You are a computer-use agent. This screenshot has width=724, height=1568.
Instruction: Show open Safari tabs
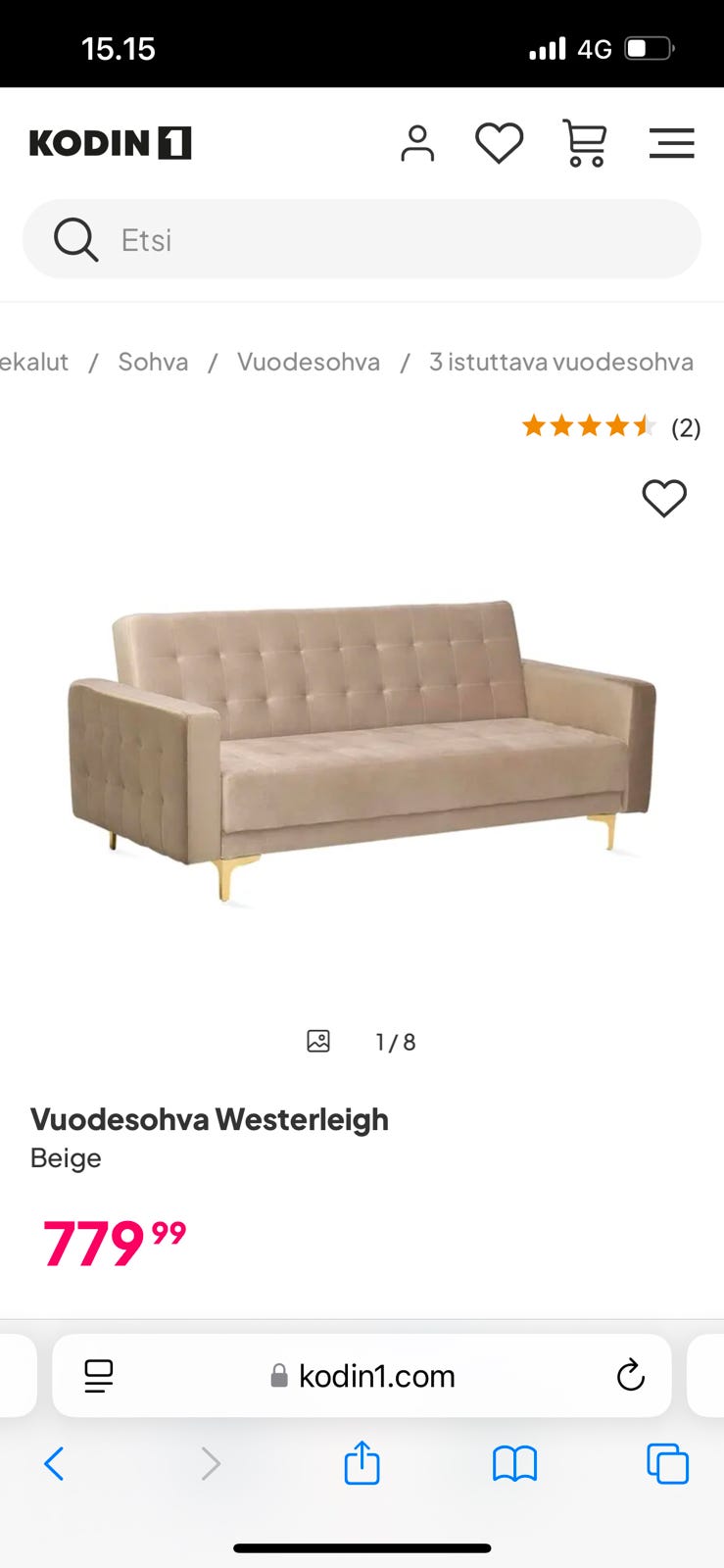(667, 1464)
